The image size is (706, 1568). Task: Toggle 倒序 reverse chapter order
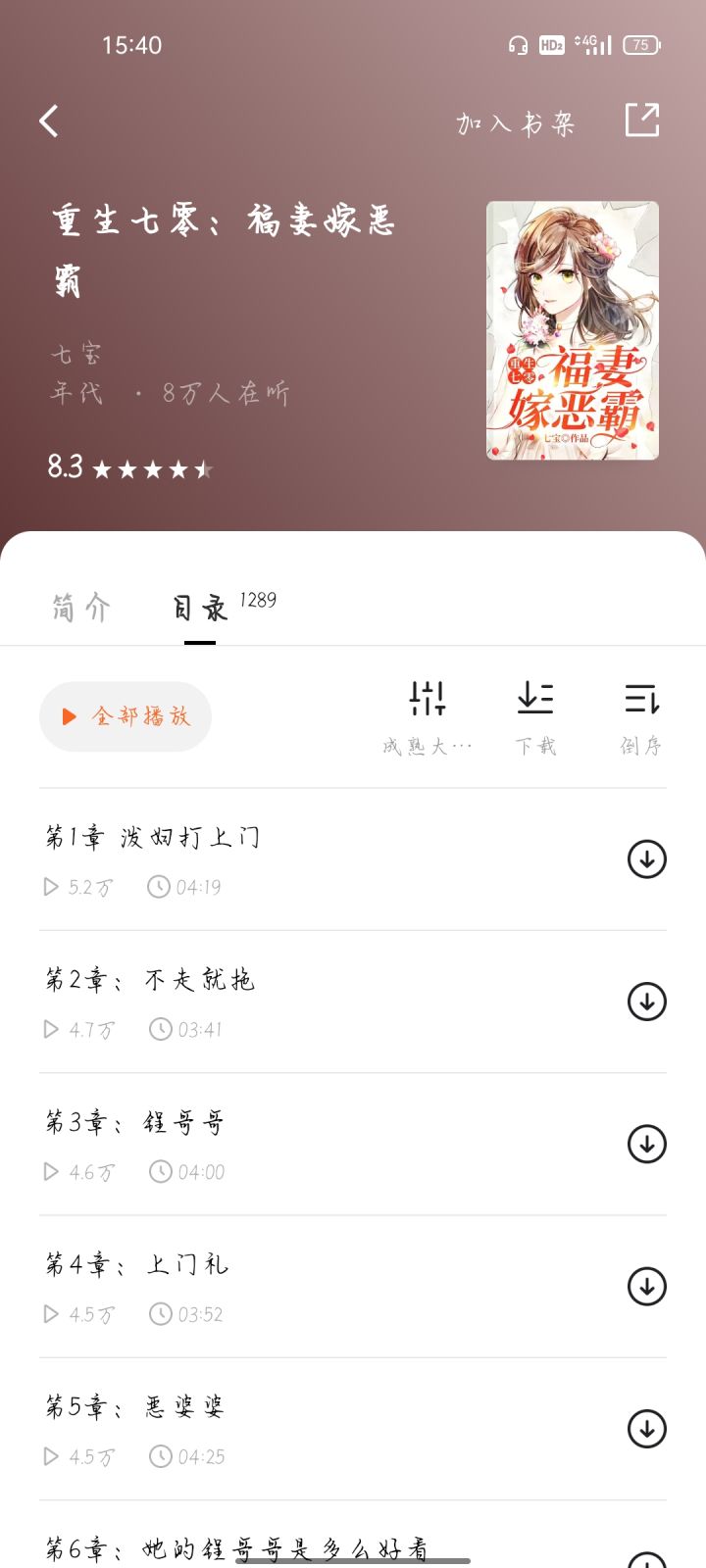point(641,717)
